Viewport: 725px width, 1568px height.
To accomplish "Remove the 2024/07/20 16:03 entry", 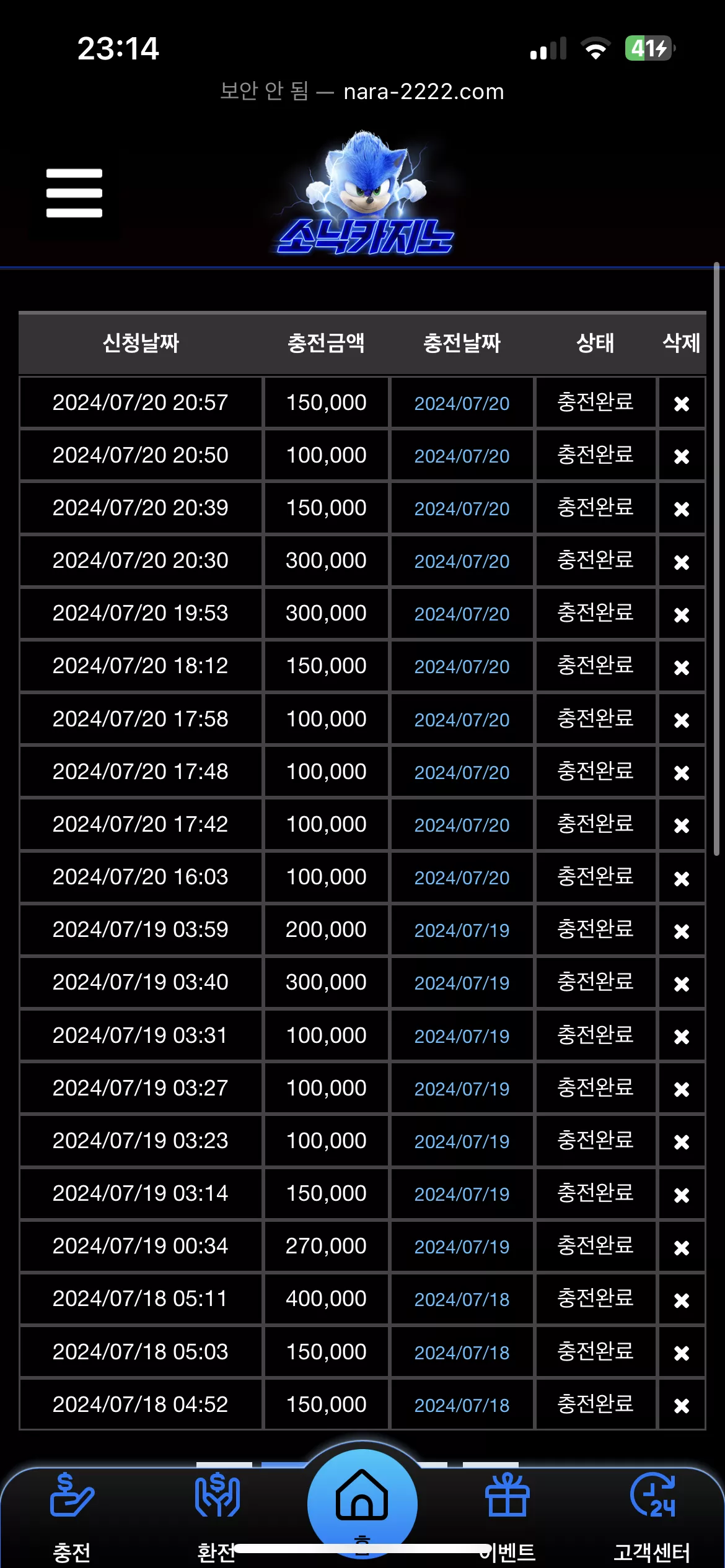I will coord(682,878).
